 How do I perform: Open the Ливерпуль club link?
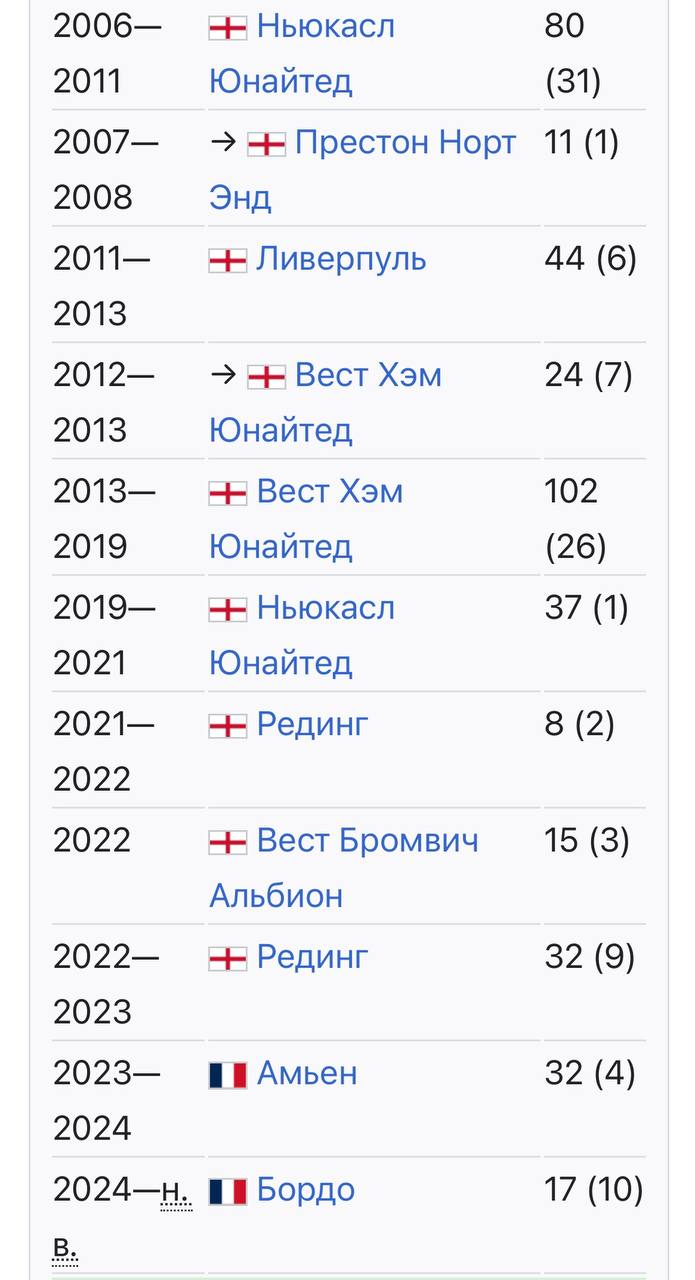pos(341,259)
